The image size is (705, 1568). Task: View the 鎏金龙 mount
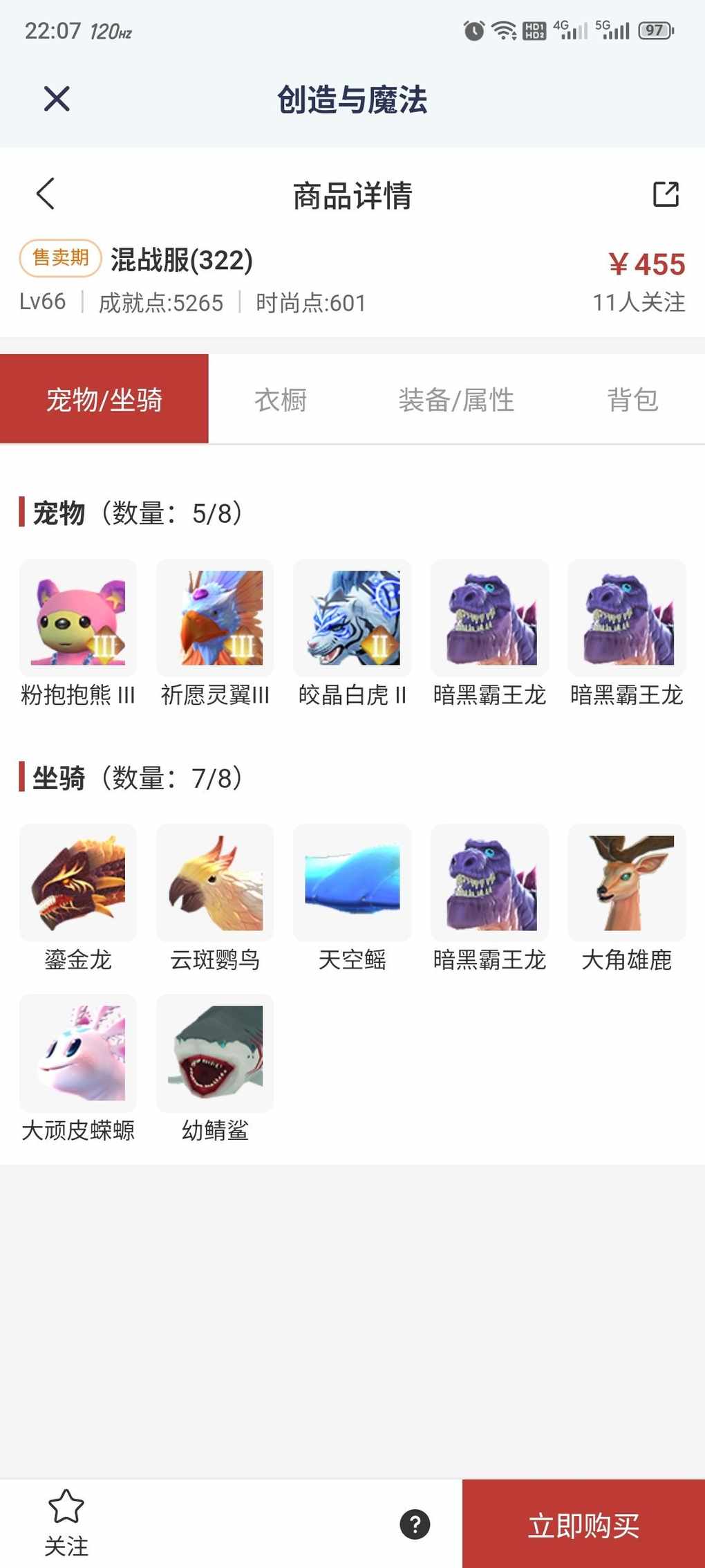click(x=78, y=883)
